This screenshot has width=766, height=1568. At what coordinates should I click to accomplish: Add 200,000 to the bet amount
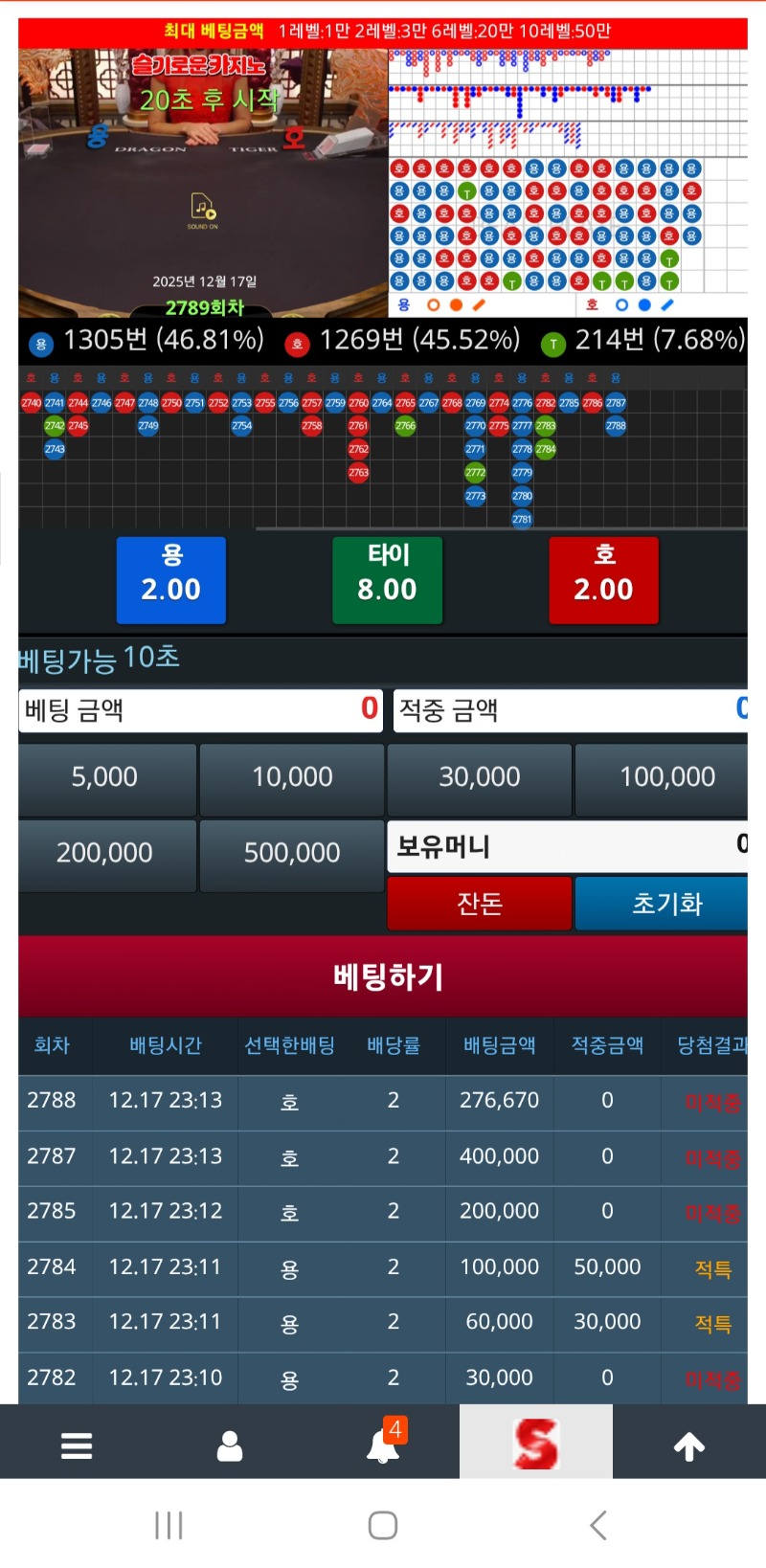[105, 853]
